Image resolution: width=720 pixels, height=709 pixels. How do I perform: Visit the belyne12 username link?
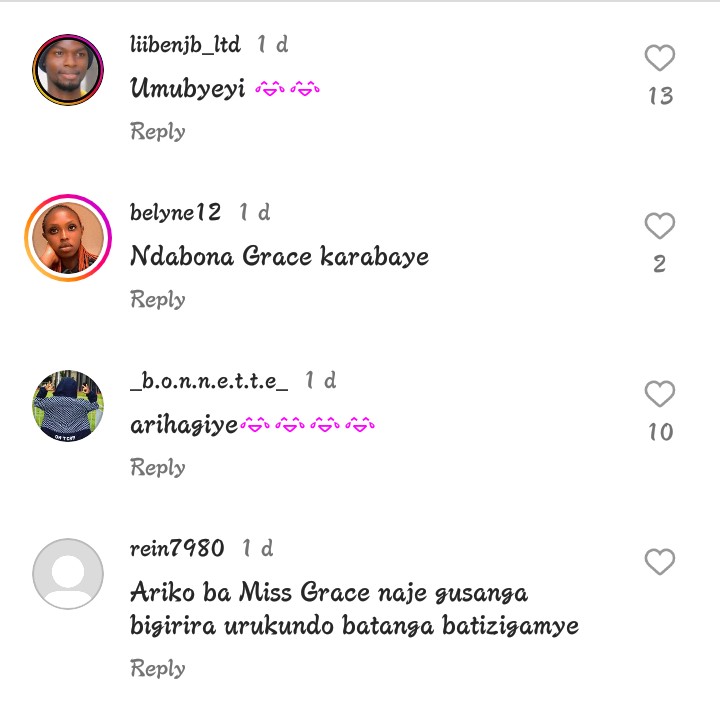[175, 212]
